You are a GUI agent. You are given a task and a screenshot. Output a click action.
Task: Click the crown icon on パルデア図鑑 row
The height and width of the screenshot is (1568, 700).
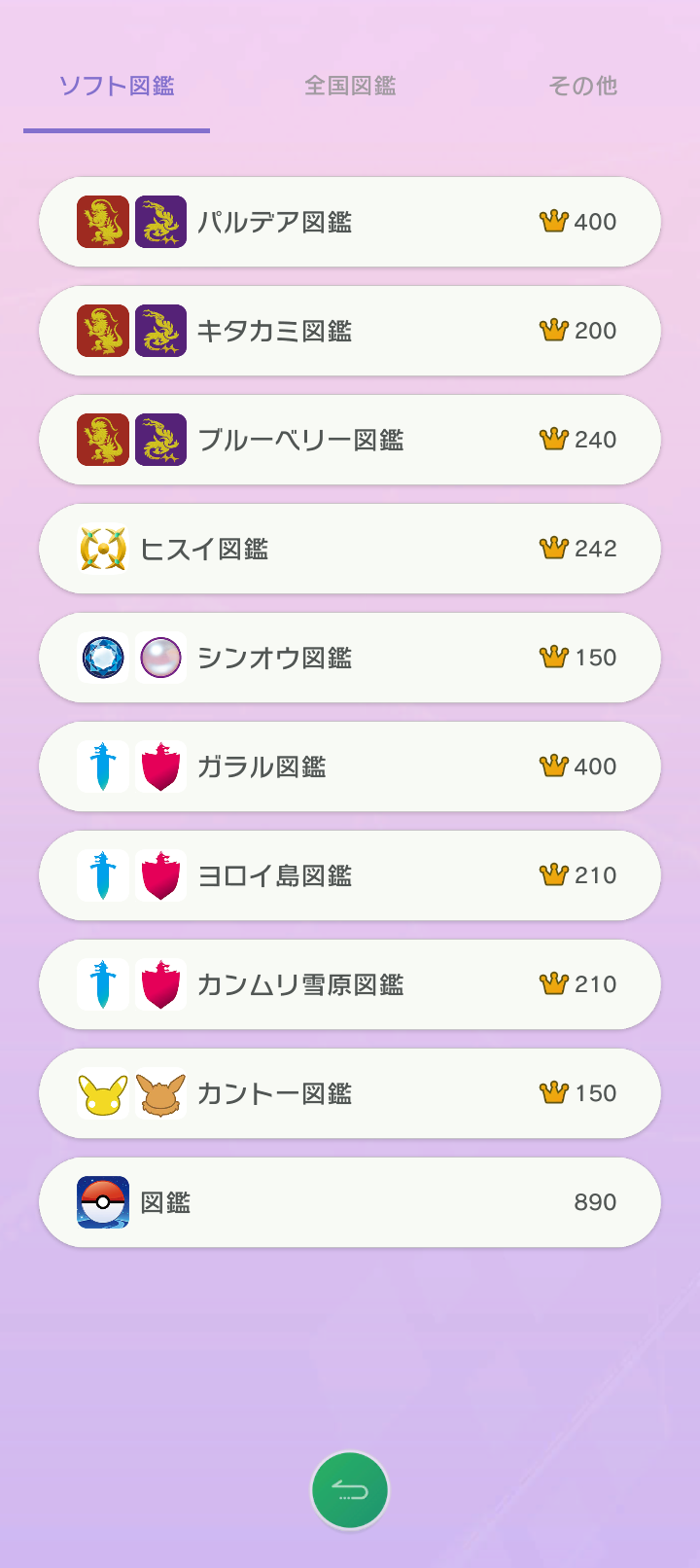[x=554, y=221]
